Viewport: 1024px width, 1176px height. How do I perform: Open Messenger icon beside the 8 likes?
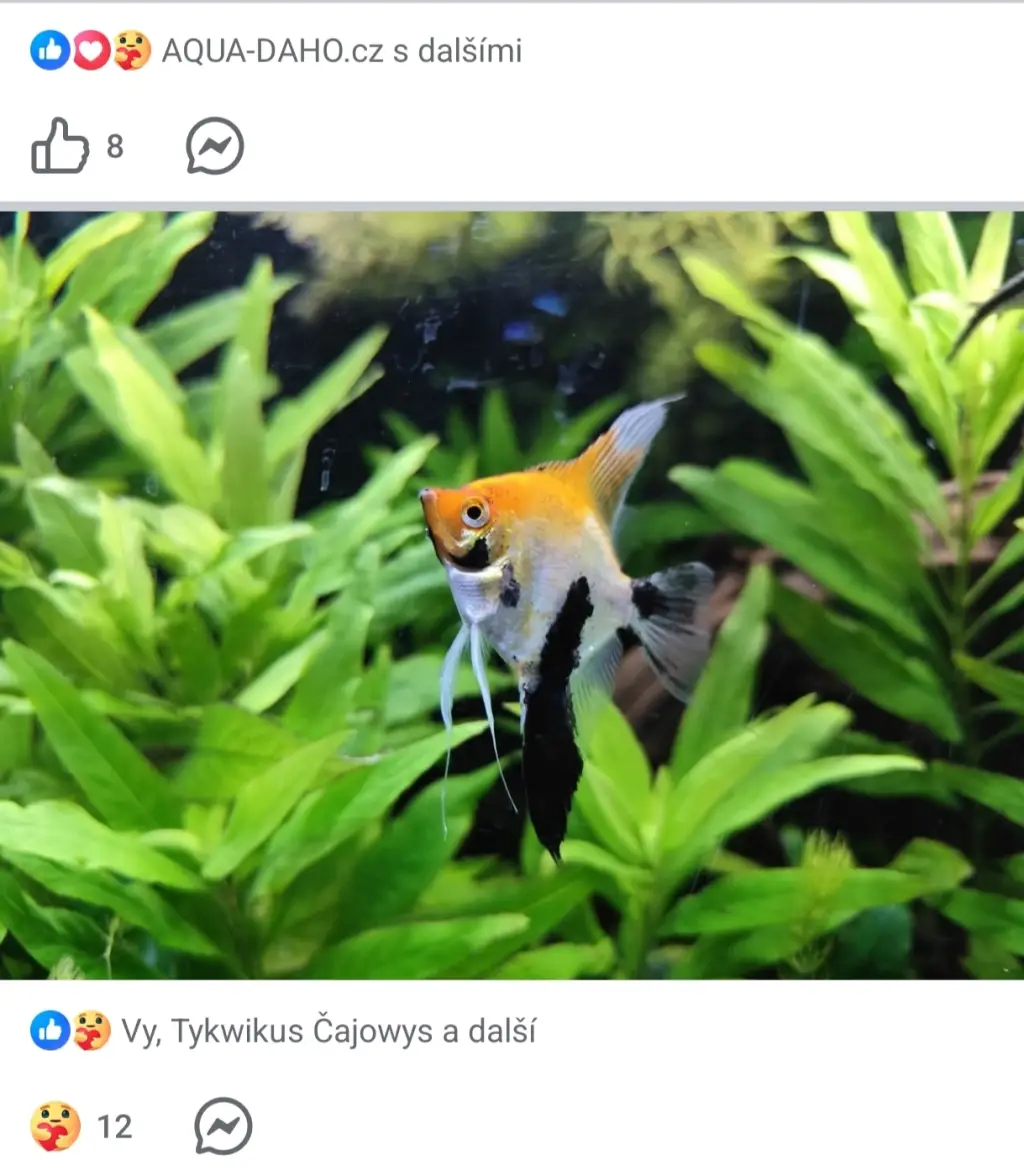pyautogui.click(x=215, y=146)
